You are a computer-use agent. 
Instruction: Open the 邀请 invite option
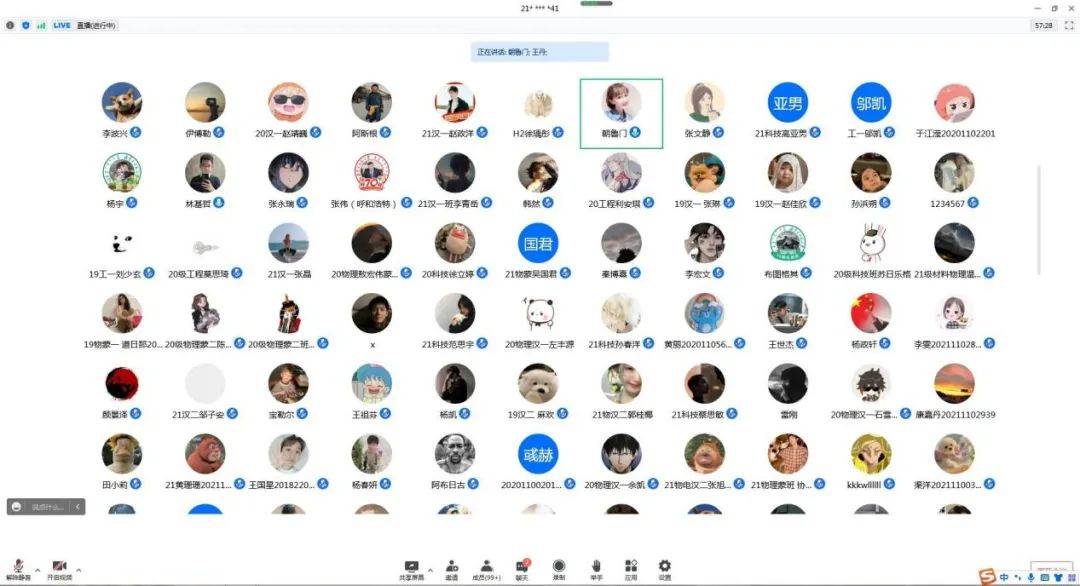pos(452,568)
